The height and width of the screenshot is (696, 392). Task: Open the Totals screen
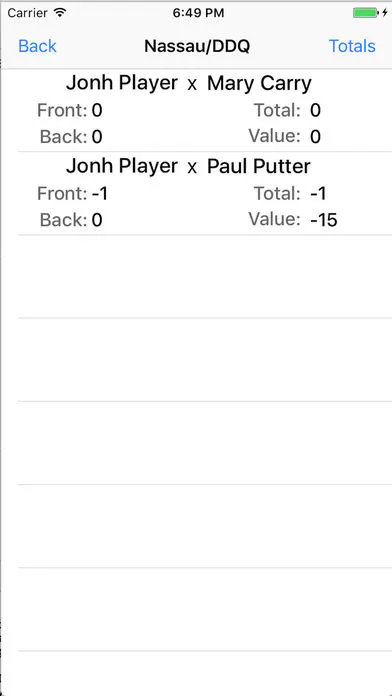pyautogui.click(x=352, y=46)
